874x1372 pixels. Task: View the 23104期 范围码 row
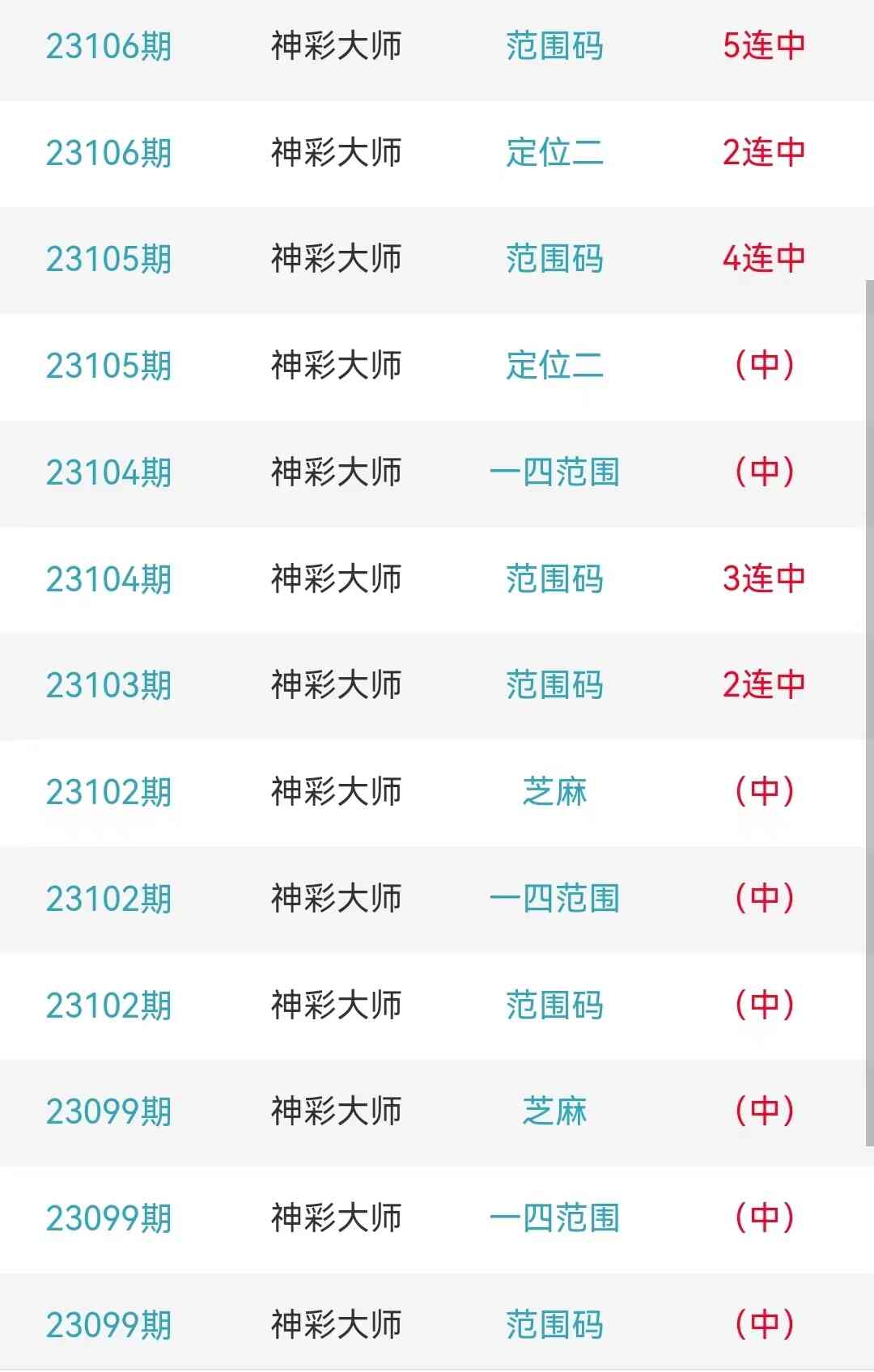(x=554, y=579)
